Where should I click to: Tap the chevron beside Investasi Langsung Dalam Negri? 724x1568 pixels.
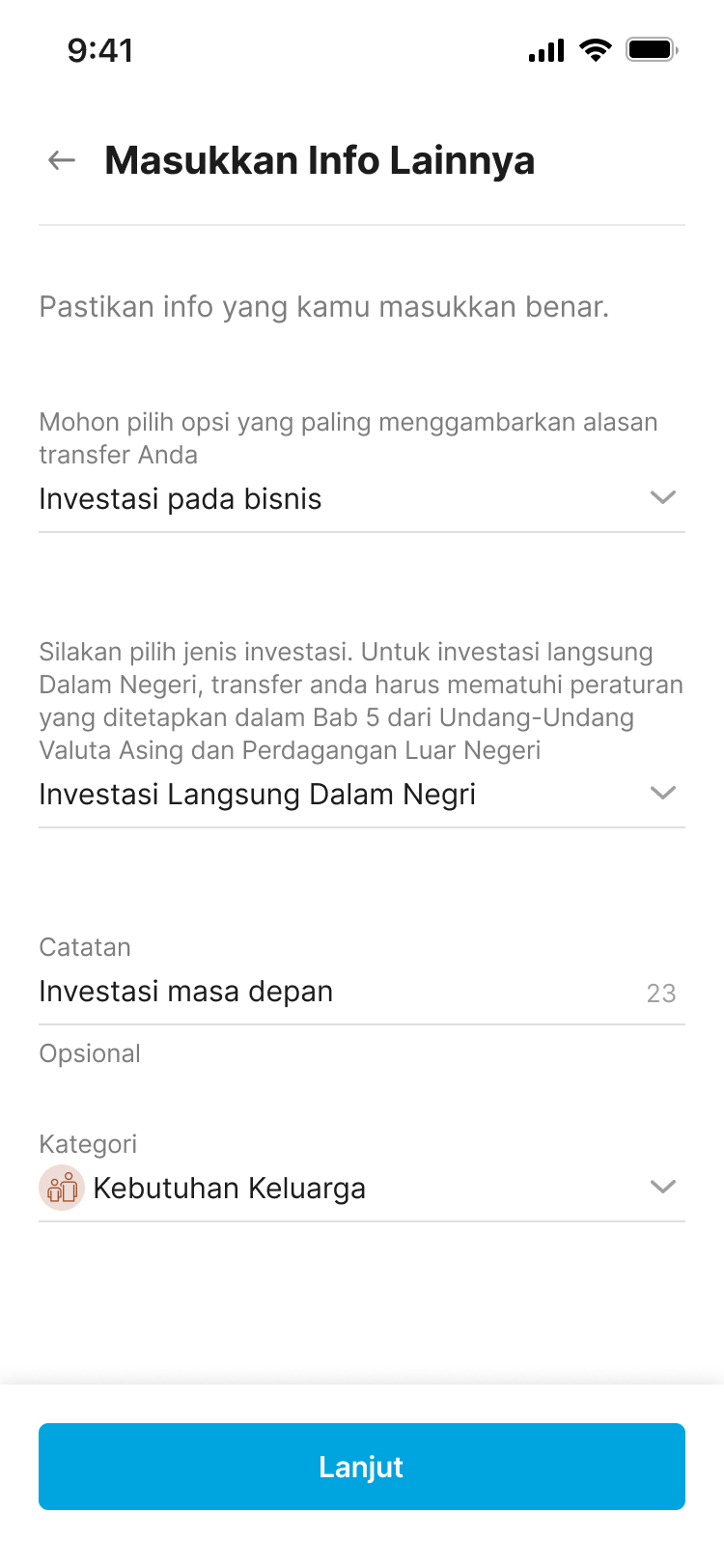pos(663,793)
